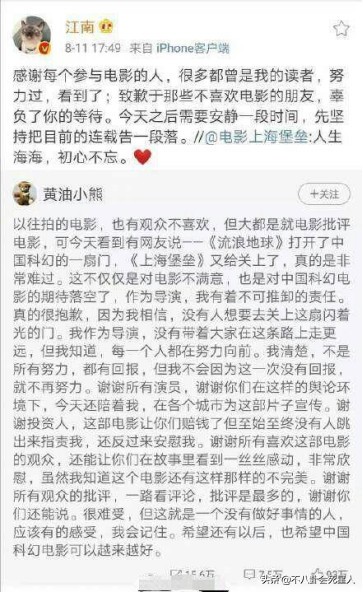Tap the 黄油小熊 username
Image resolution: width=363 pixels, height=592 pixels.
tap(73, 194)
